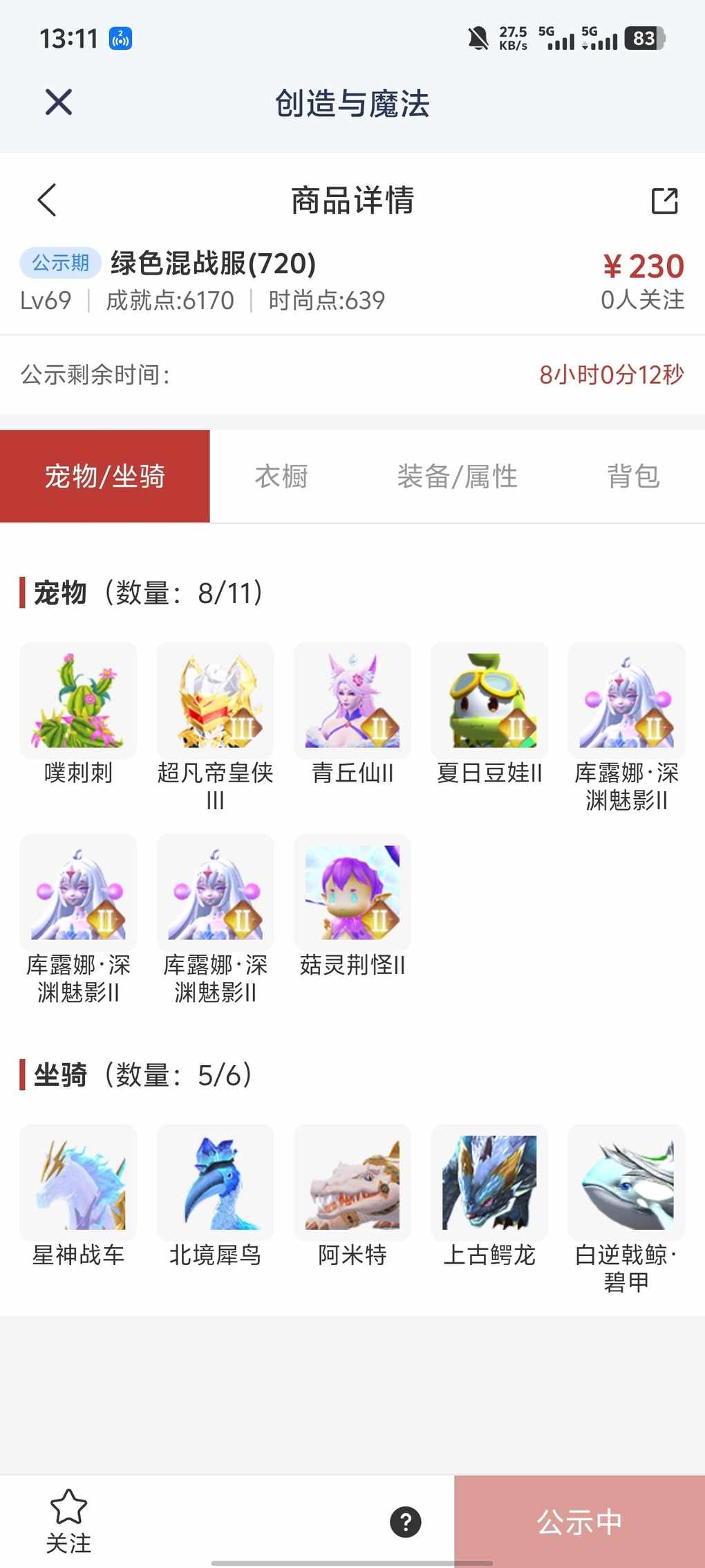This screenshot has height=1568, width=705.
Task: Open the 装备/属性 tab
Action: (x=457, y=477)
